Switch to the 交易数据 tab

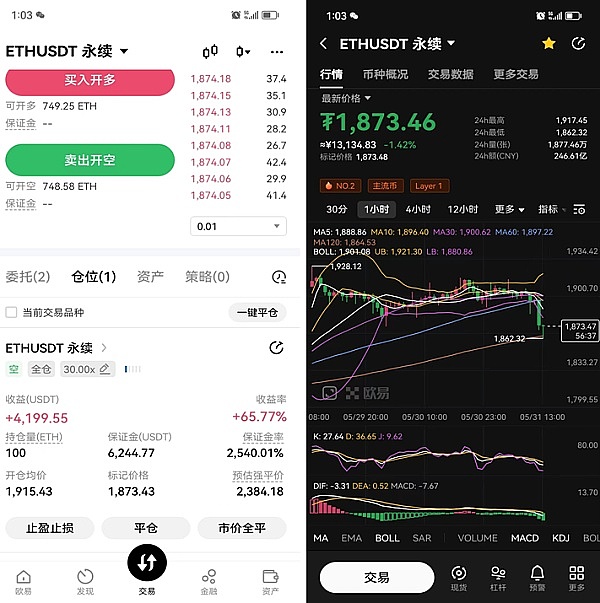[x=450, y=74]
